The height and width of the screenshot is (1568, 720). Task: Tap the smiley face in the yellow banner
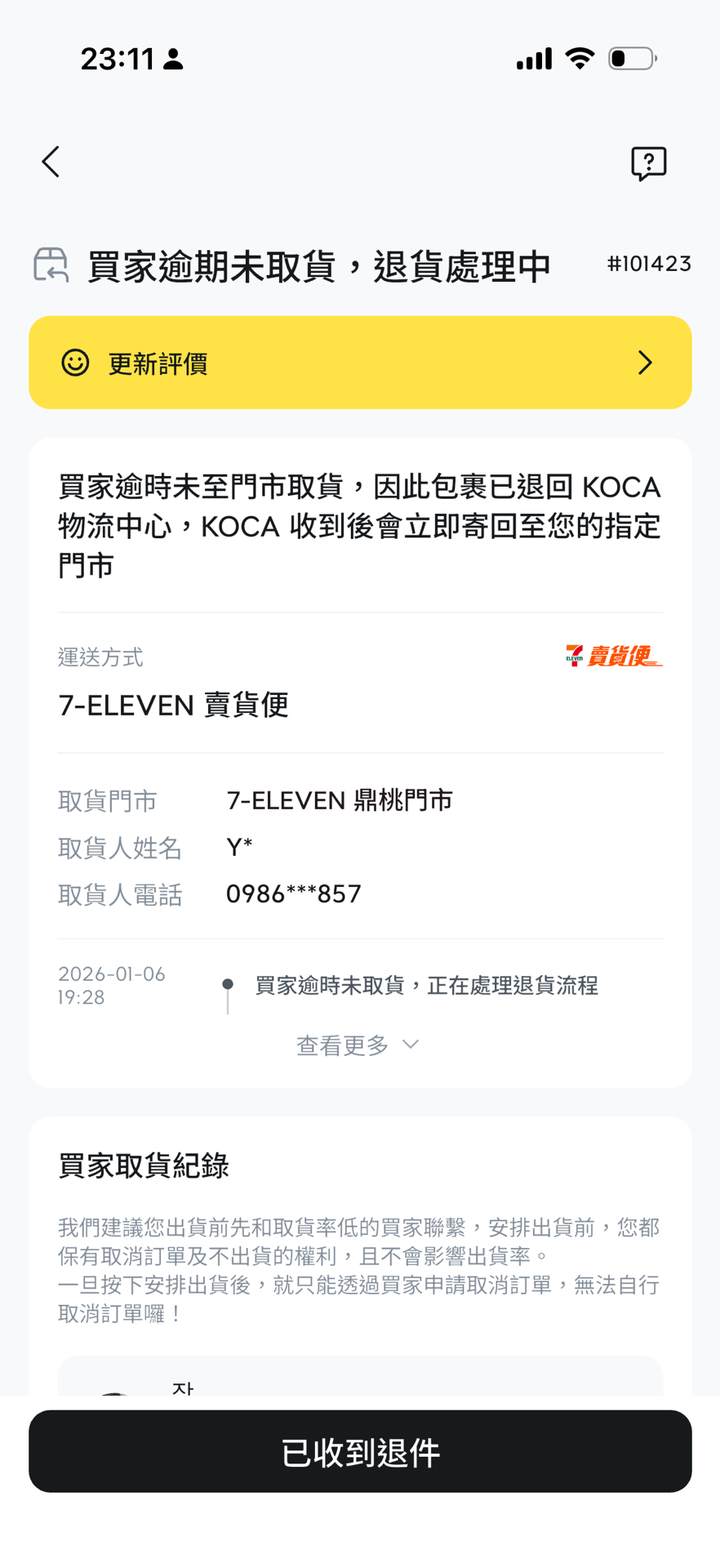pos(74,363)
